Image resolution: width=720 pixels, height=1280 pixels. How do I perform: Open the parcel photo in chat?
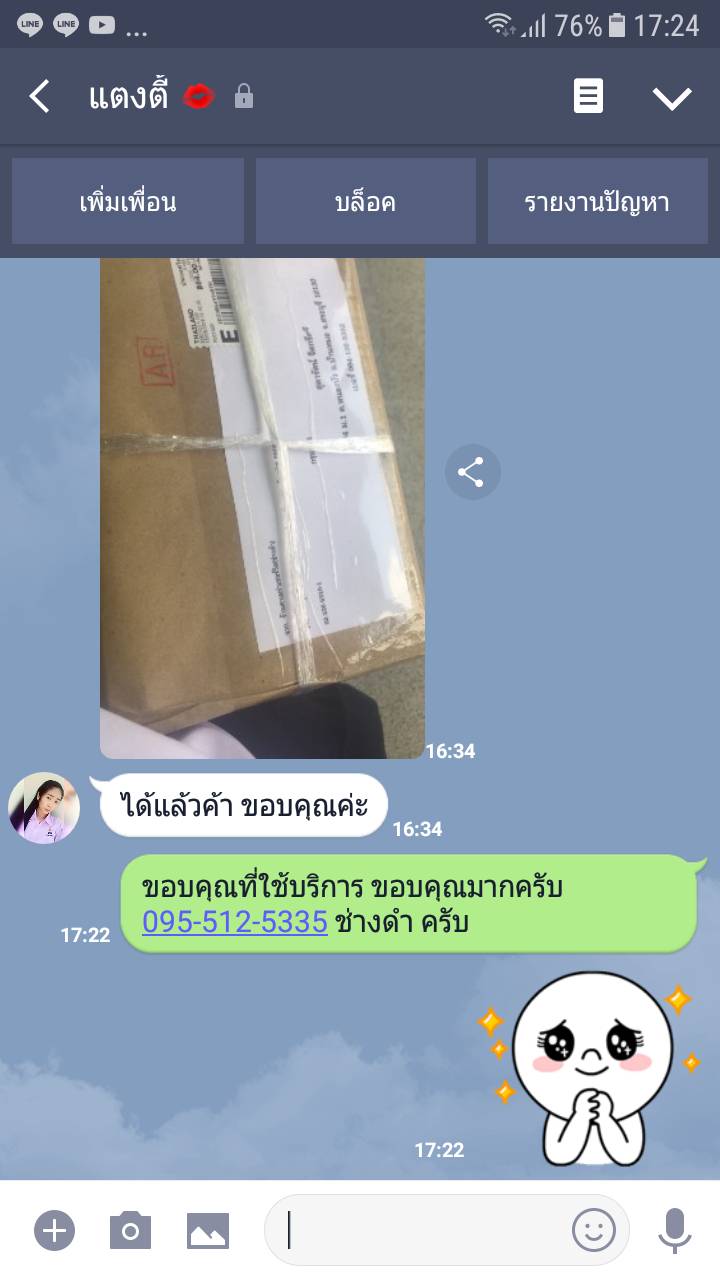point(262,508)
